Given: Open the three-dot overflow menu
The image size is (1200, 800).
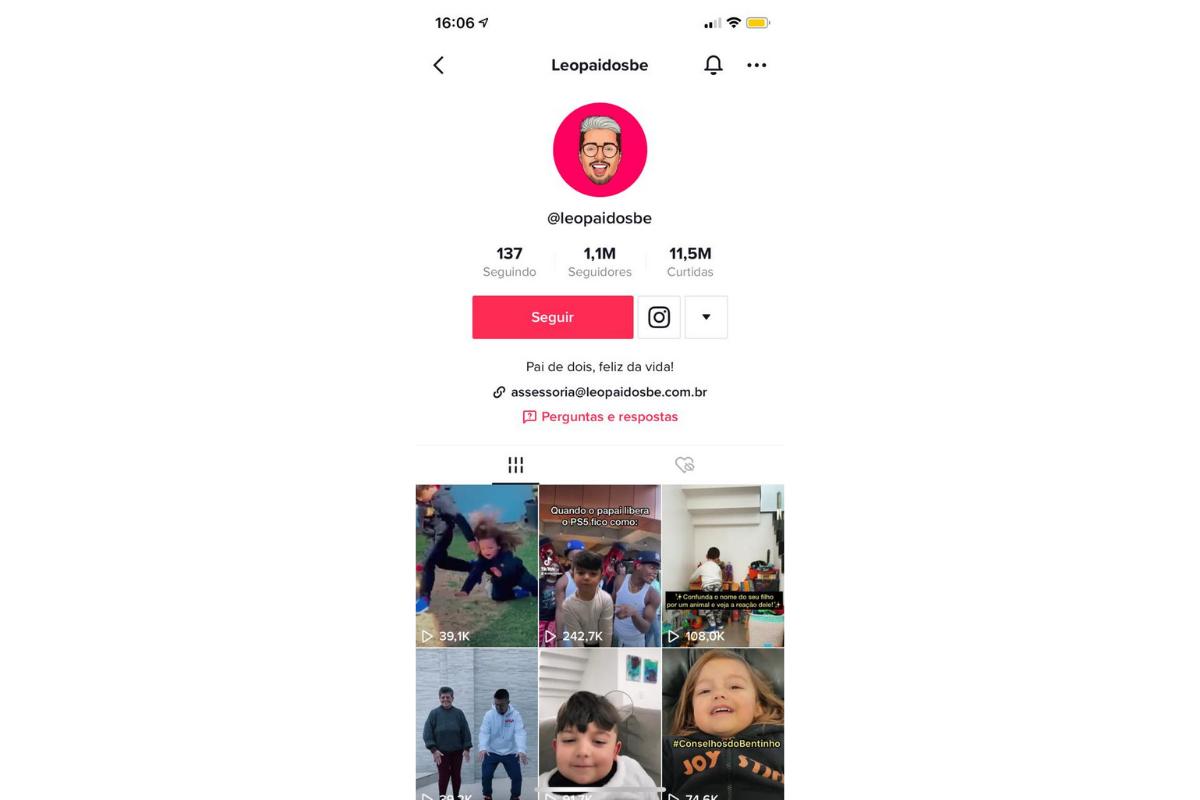Looking at the screenshot, I should coord(756,65).
